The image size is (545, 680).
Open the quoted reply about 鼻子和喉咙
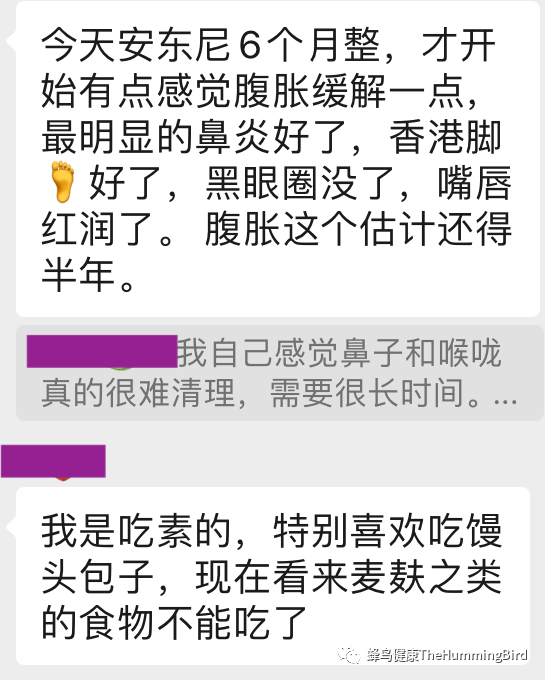280,373
